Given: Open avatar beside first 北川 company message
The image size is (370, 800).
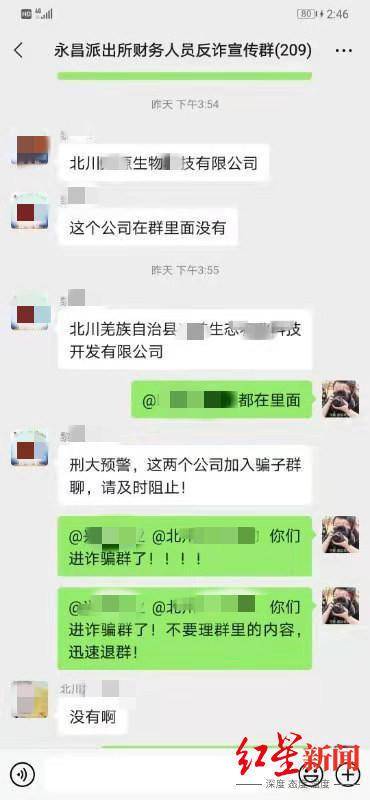Looking at the screenshot, I should click(x=30, y=148).
